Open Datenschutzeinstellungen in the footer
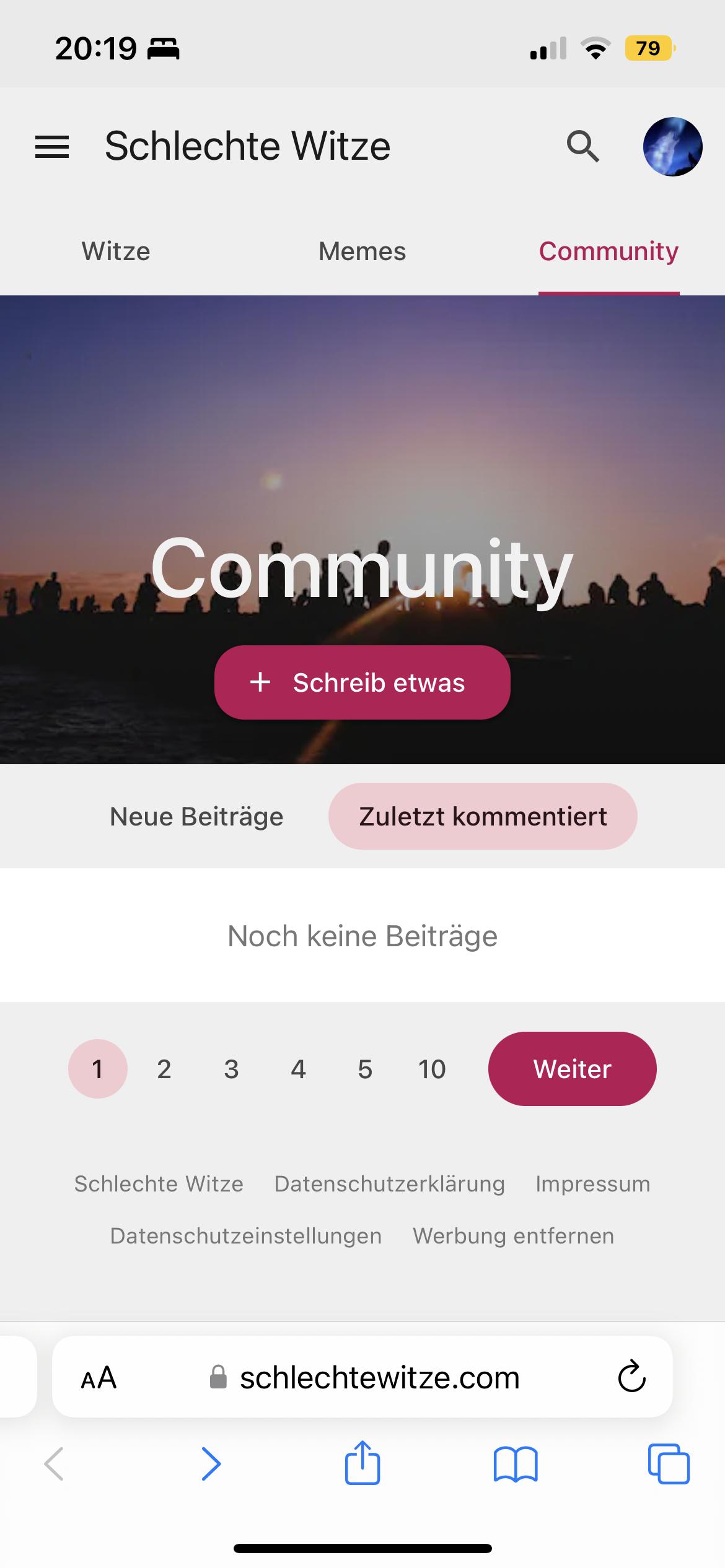This screenshot has width=725, height=1568. click(x=245, y=1236)
